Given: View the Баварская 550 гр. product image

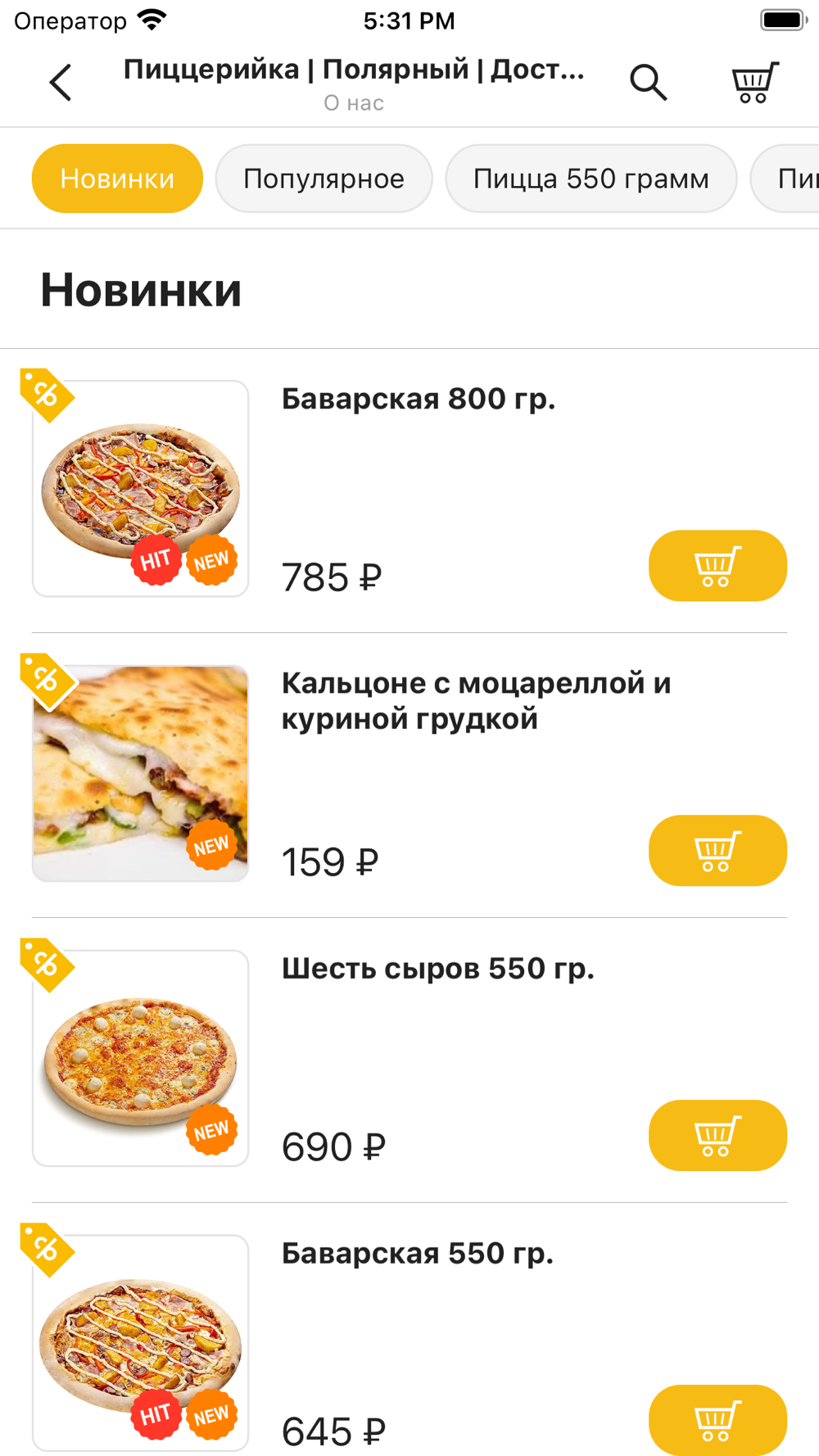Looking at the screenshot, I should pos(140,1343).
